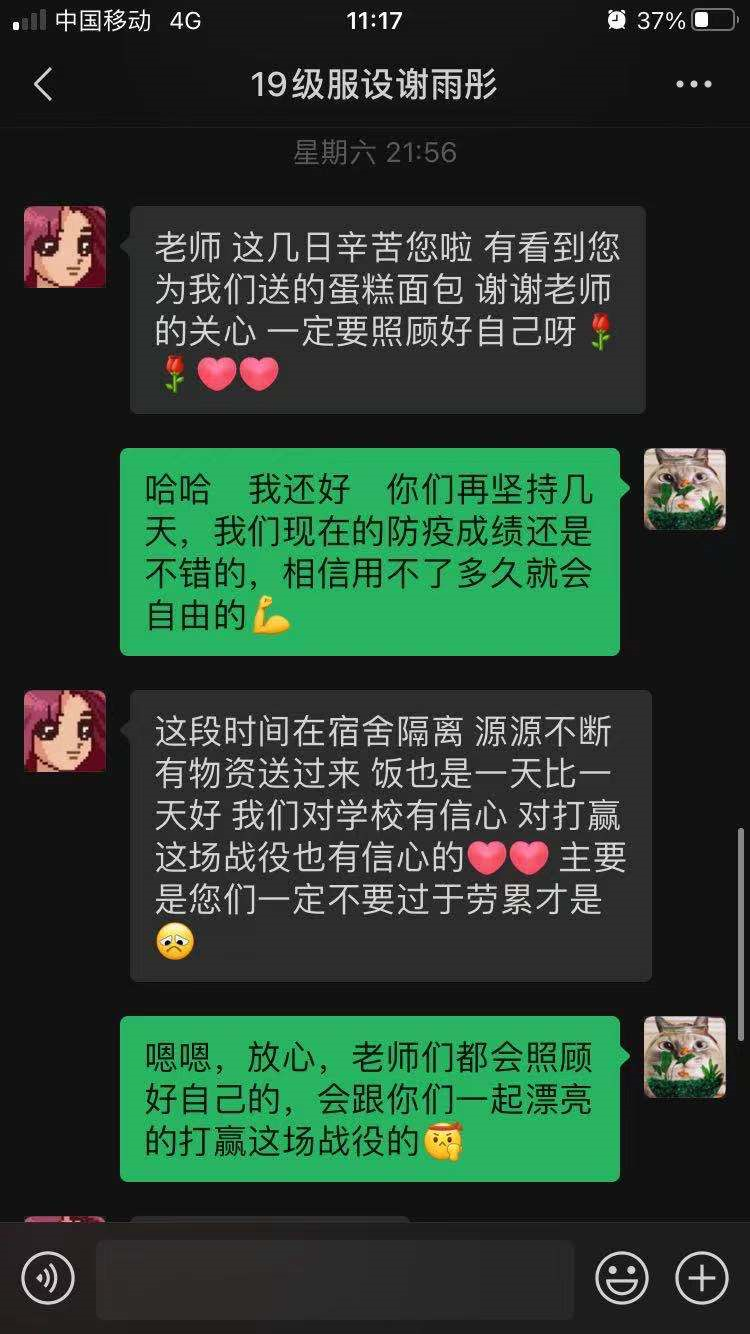Open the chat's more options menu
Viewport: 750px width, 1334px height.
point(694,85)
